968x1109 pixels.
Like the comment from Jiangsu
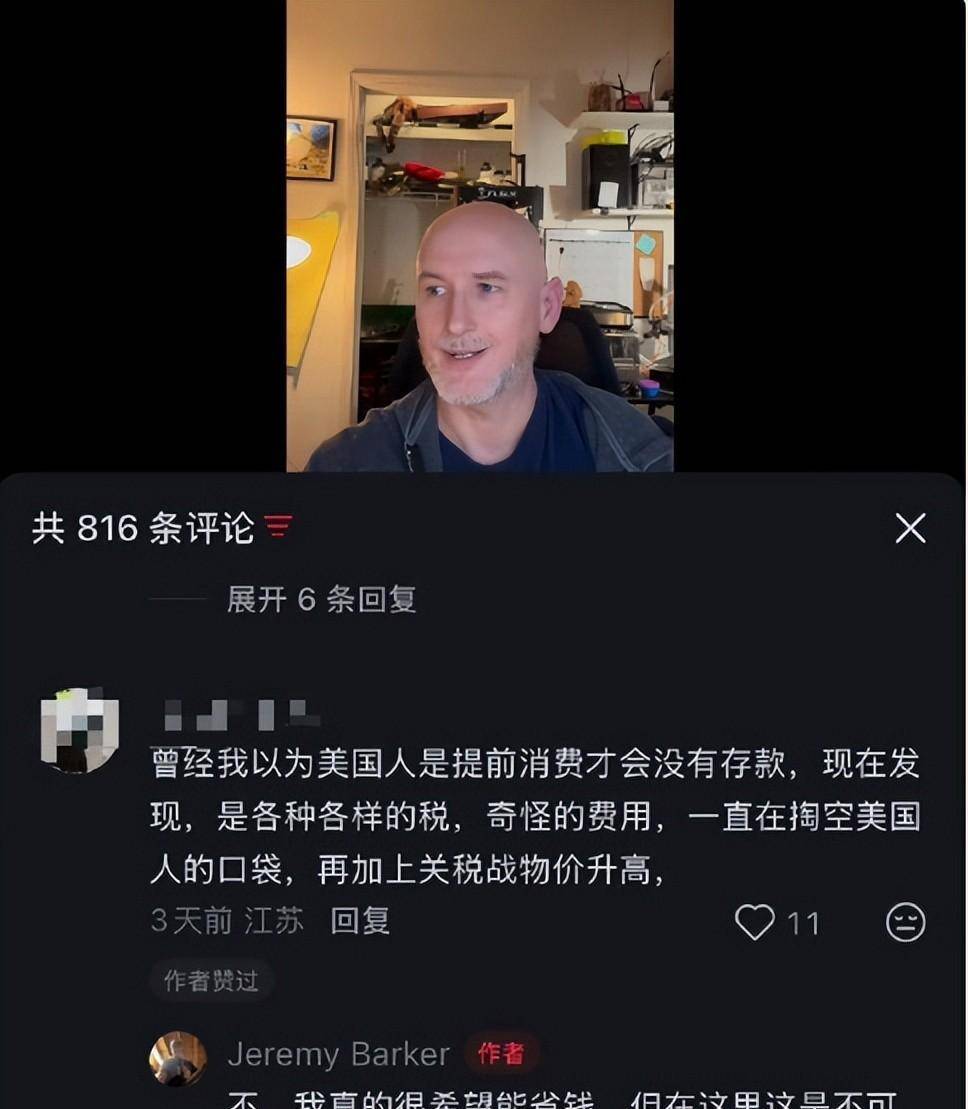pos(755,922)
